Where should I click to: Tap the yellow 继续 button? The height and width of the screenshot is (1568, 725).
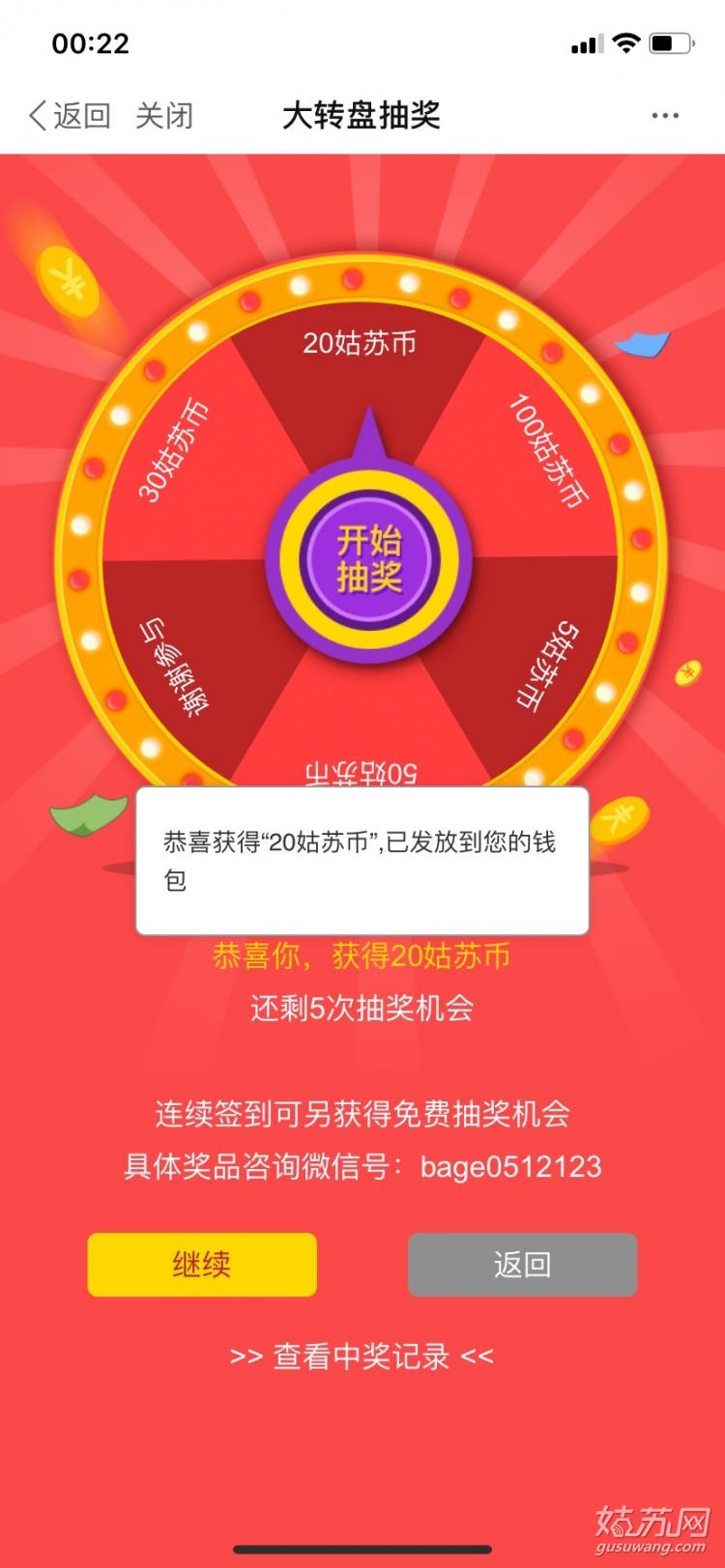pos(202,1264)
